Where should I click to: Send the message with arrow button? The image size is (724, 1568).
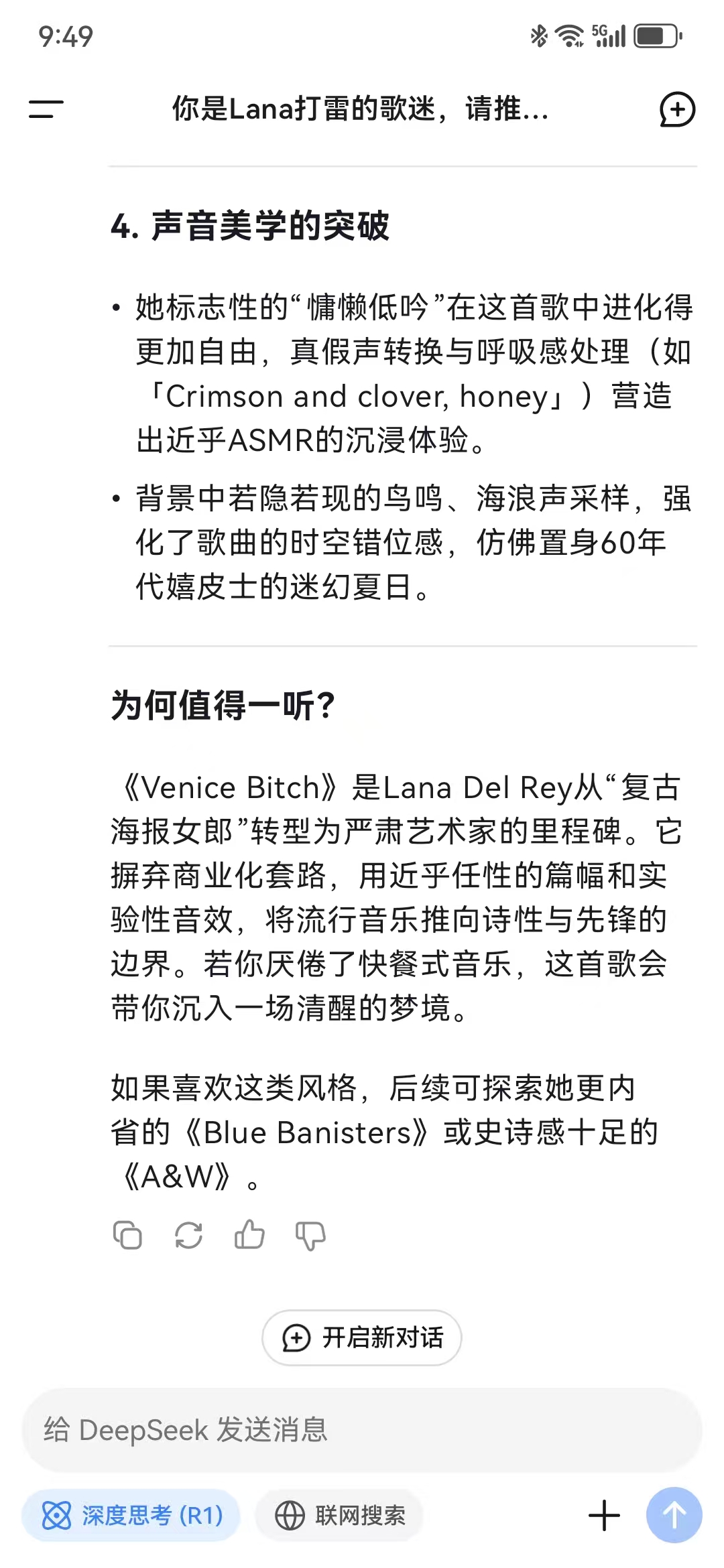click(674, 1516)
